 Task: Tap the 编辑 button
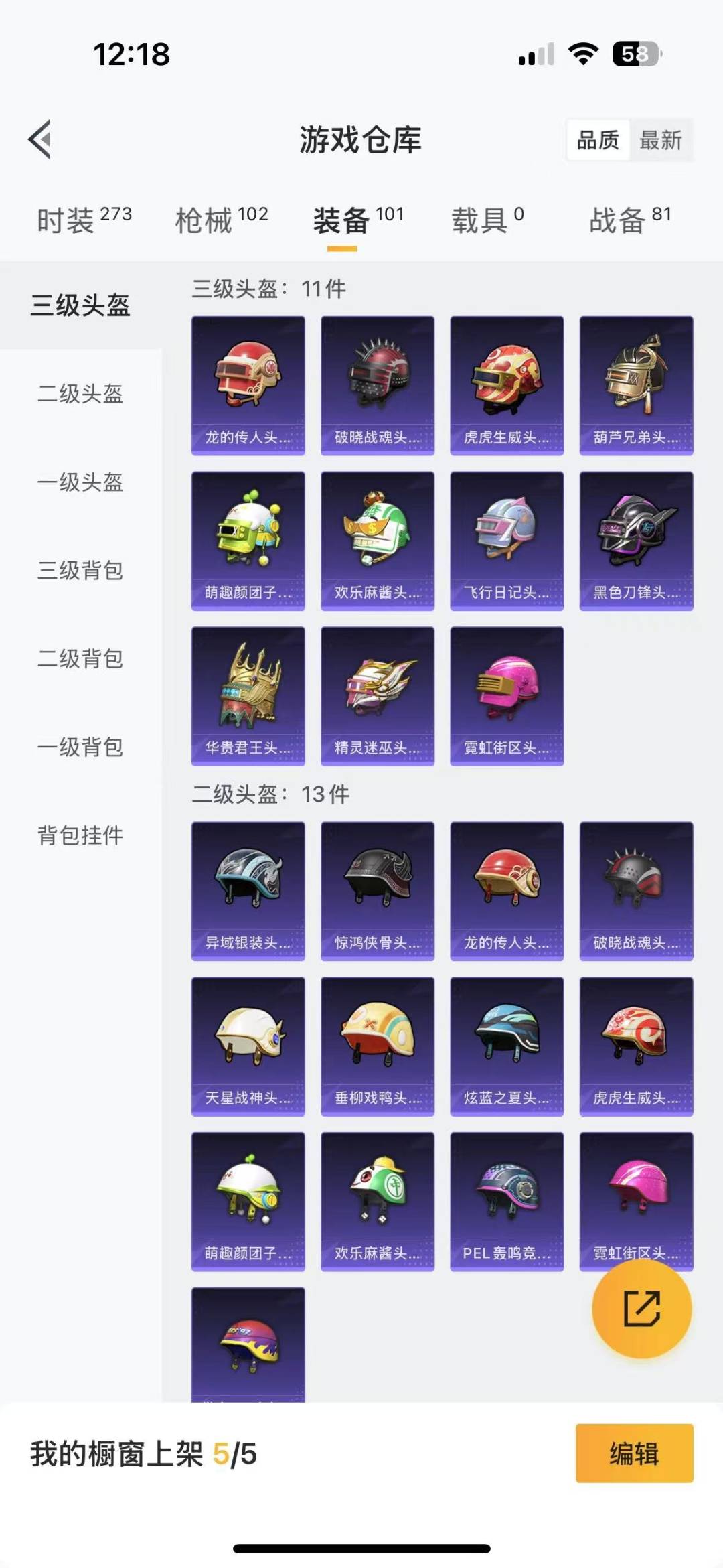click(x=633, y=1453)
